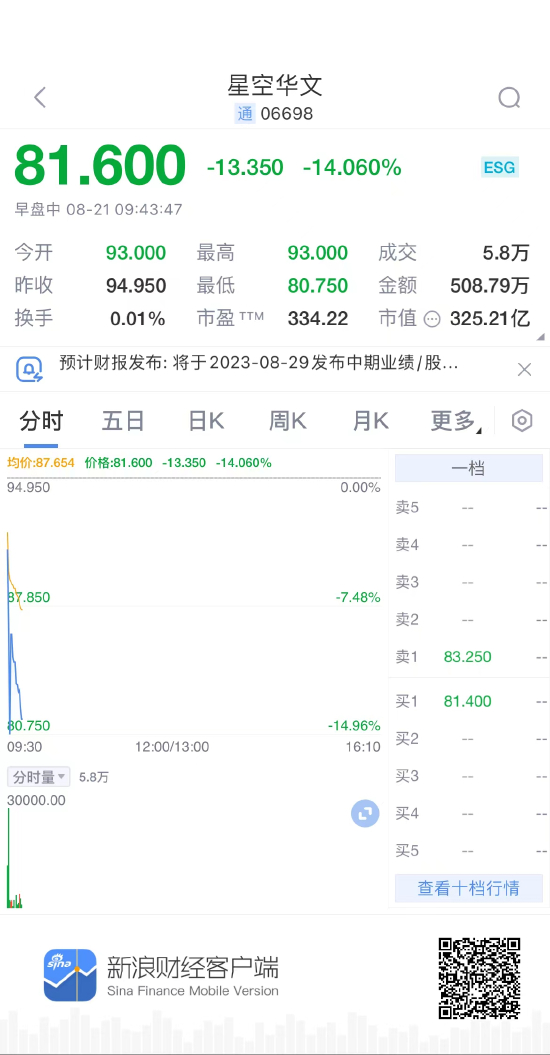Tap the ESG badge
Image resolution: width=550 pixels, height=1055 pixels.
click(x=500, y=168)
